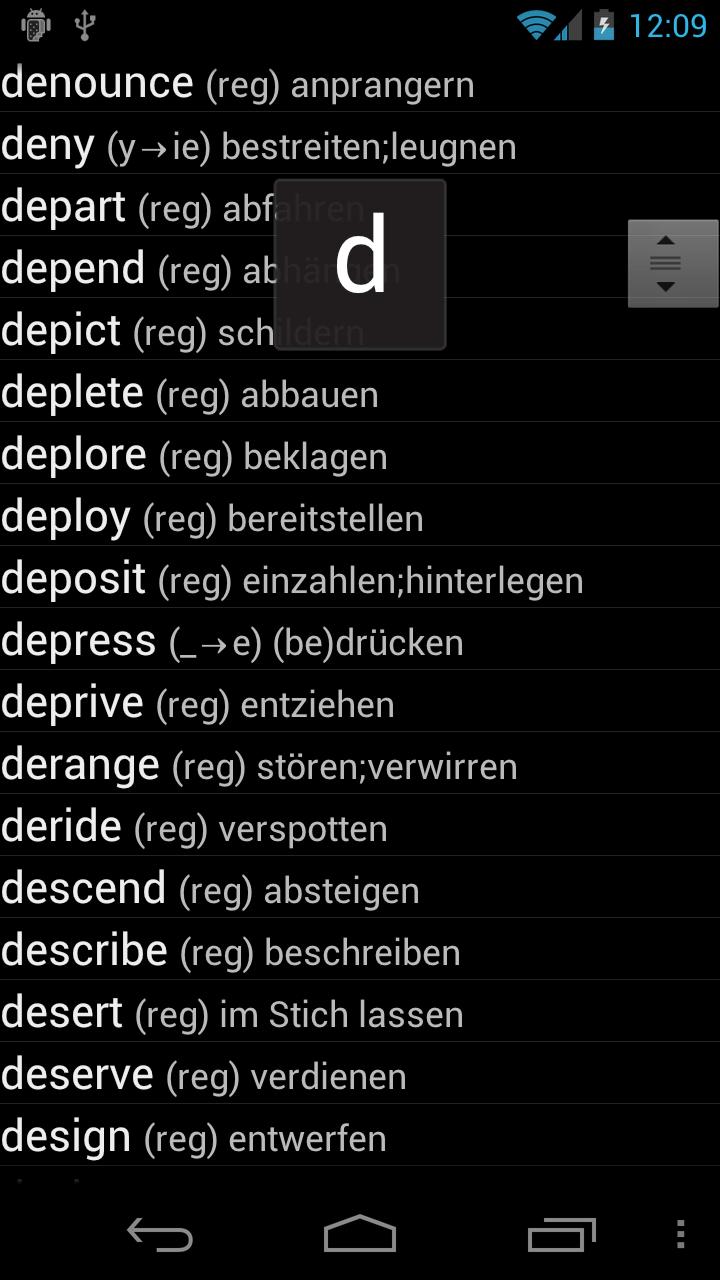Open the desert entry
Viewport: 720px width, 1280px height.
click(x=232, y=1013)
